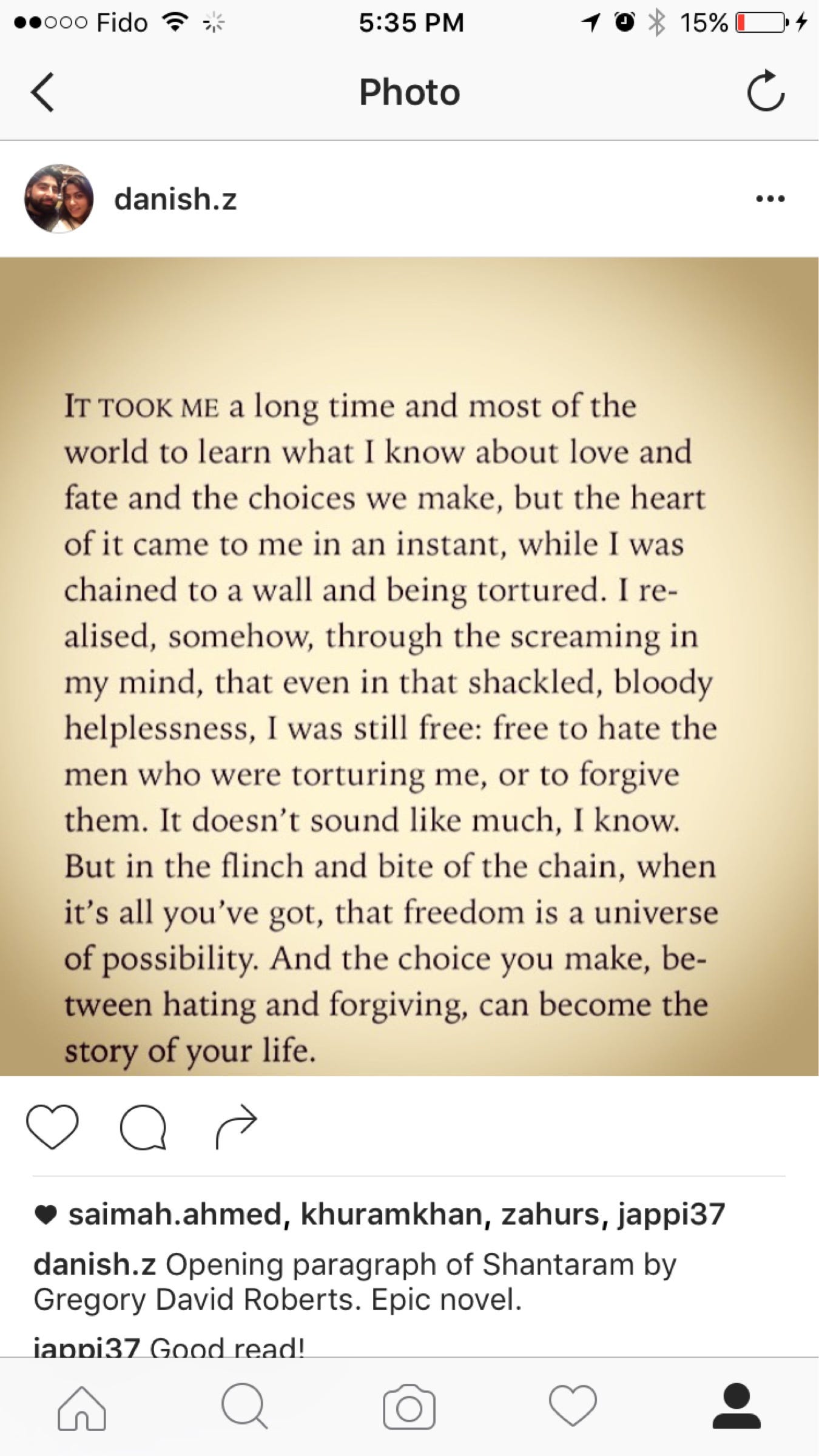Switch to the Home tab
The width and height of the screenshot is (819, 1456).
(82, 1408)
